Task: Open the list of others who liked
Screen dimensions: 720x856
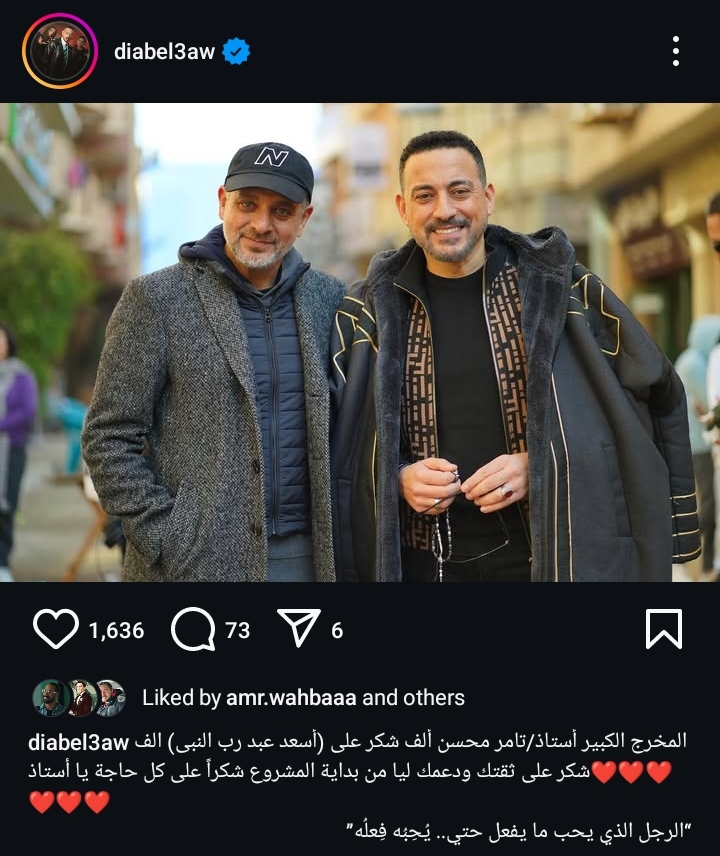Action: (x=434, y=697)
